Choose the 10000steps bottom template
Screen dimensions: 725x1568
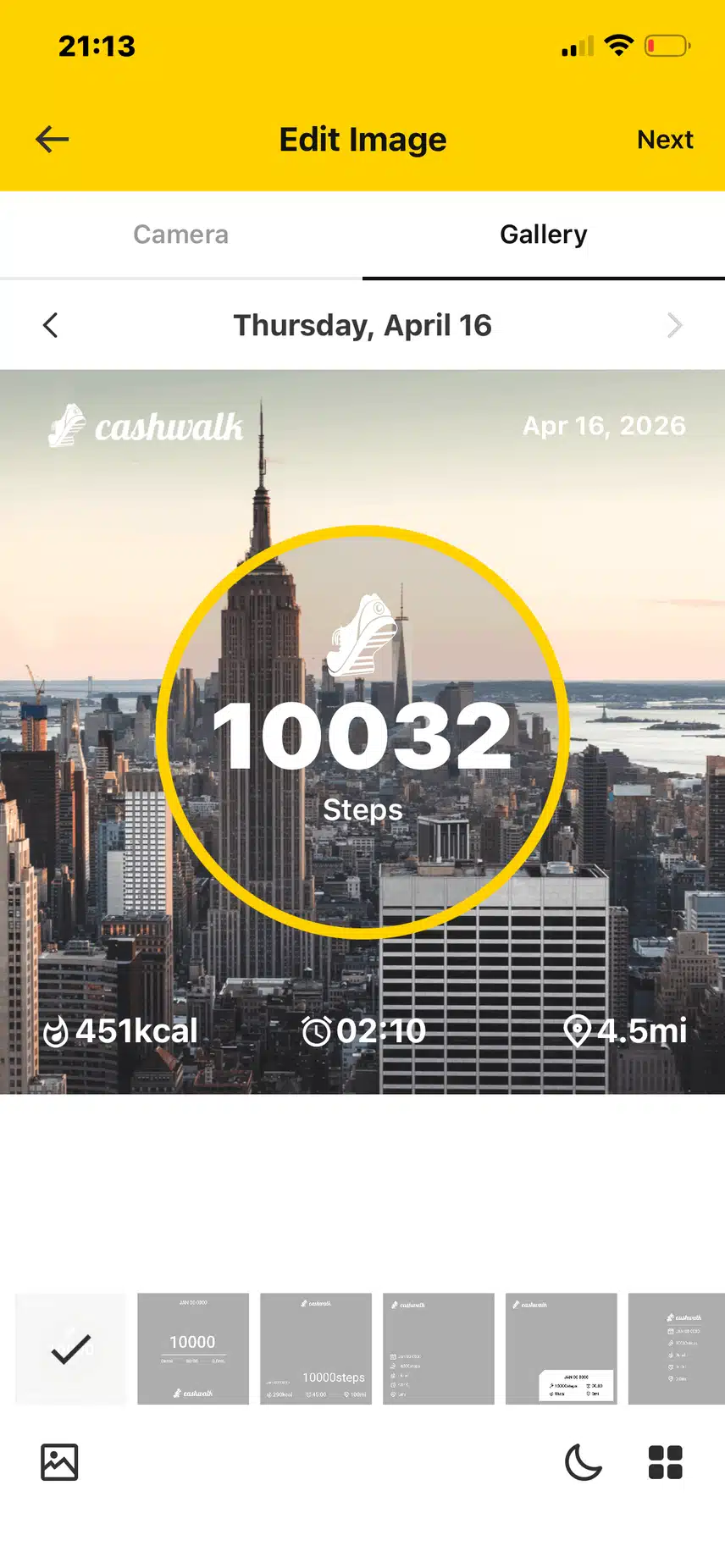[x=315, y=1349]
